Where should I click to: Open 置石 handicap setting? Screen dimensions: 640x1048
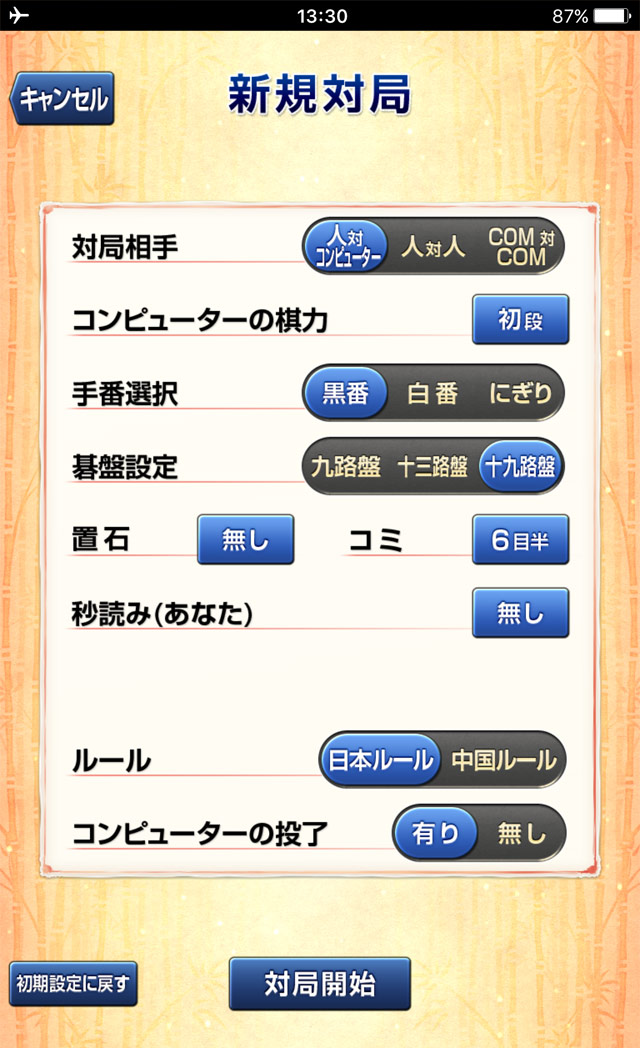pyautogui.click(x=245, y=540)
